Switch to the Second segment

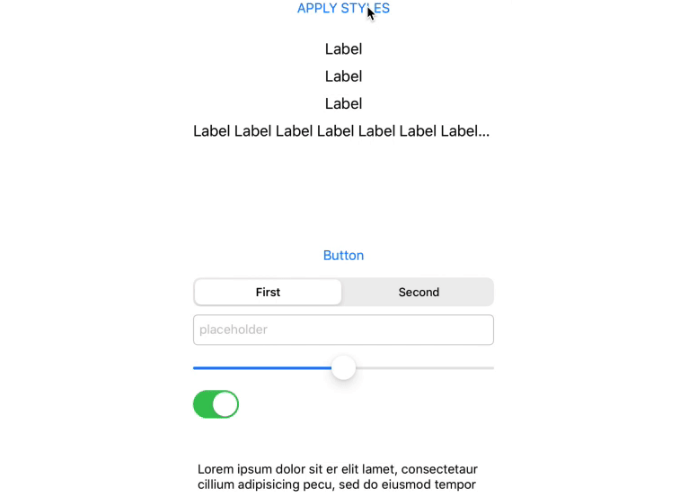(418, 292)
